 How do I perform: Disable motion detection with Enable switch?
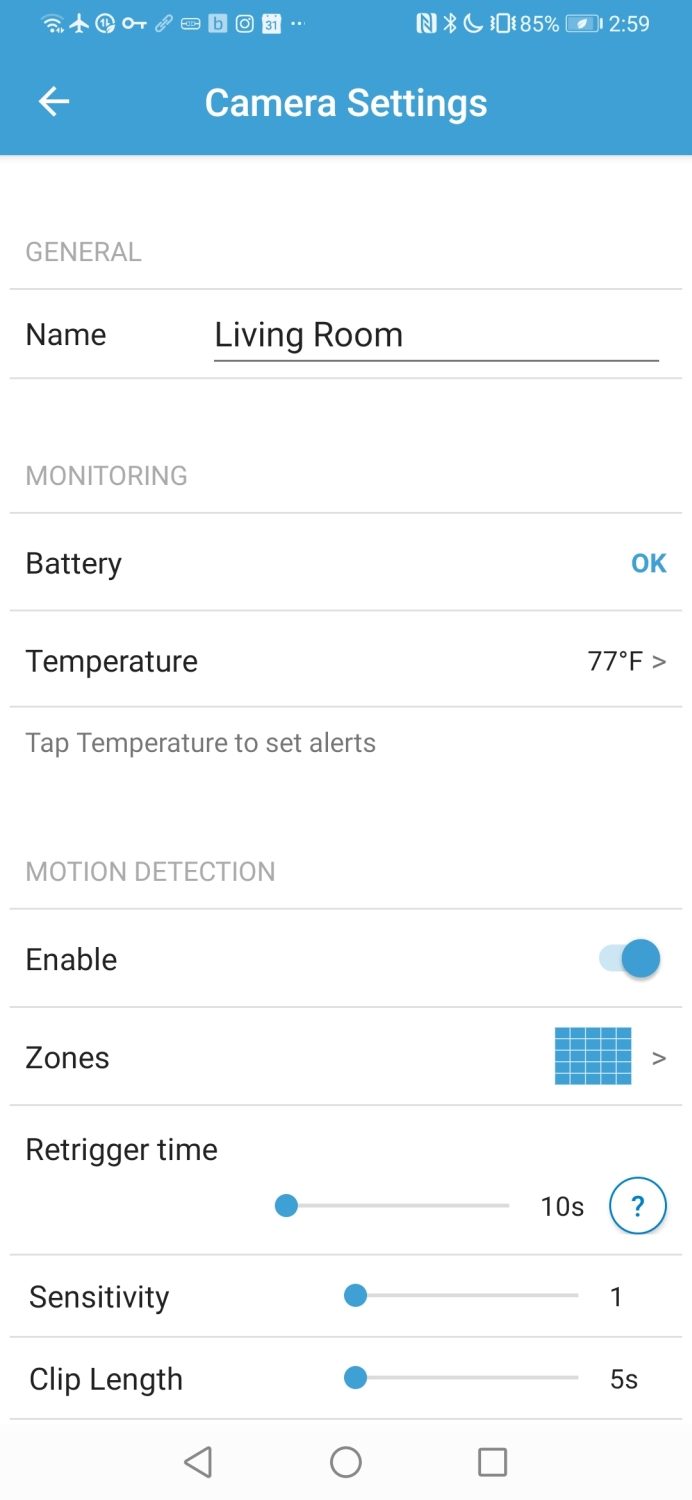[x=629, y=959]
